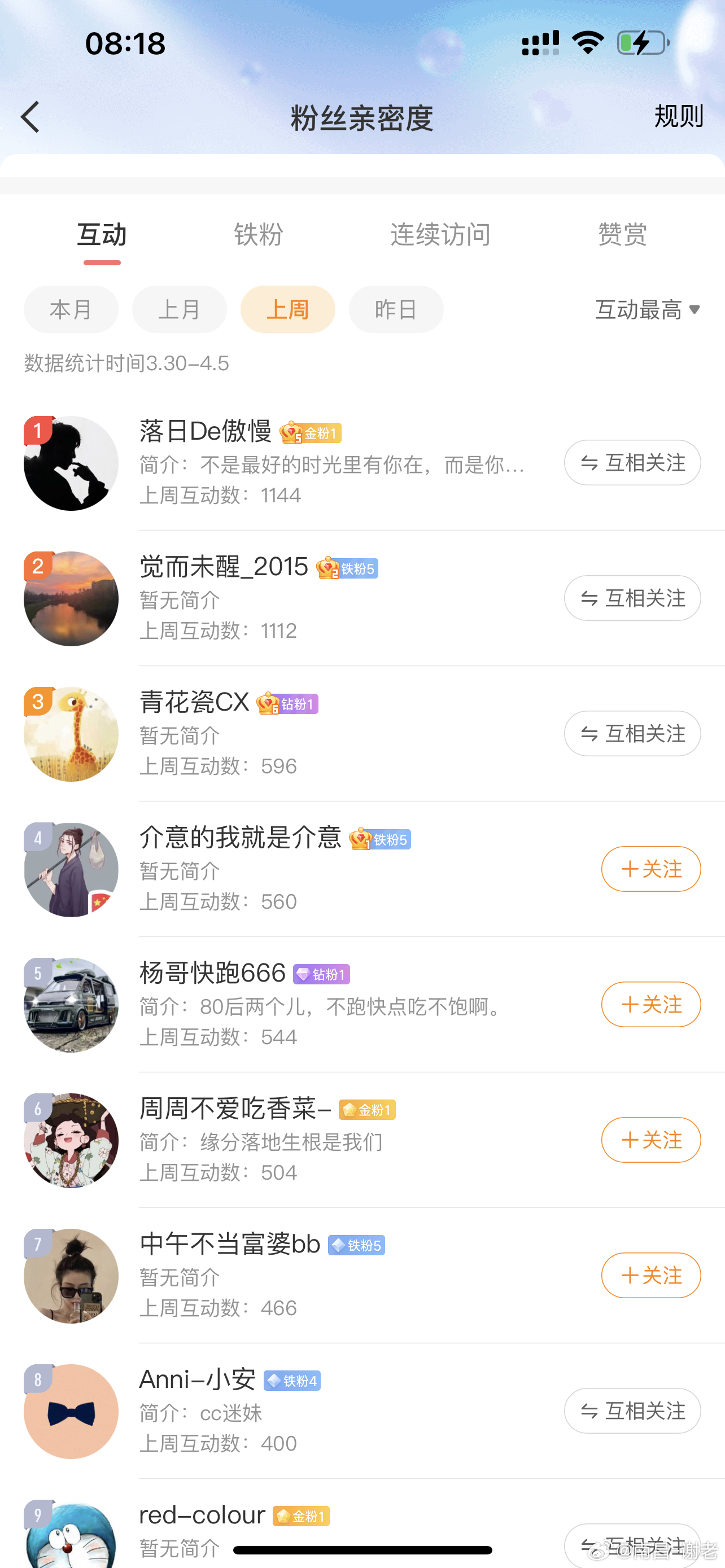Select the 昨日 time filter
The height and width of the screenshot is (1568, 725).
(x=396, y=309)
